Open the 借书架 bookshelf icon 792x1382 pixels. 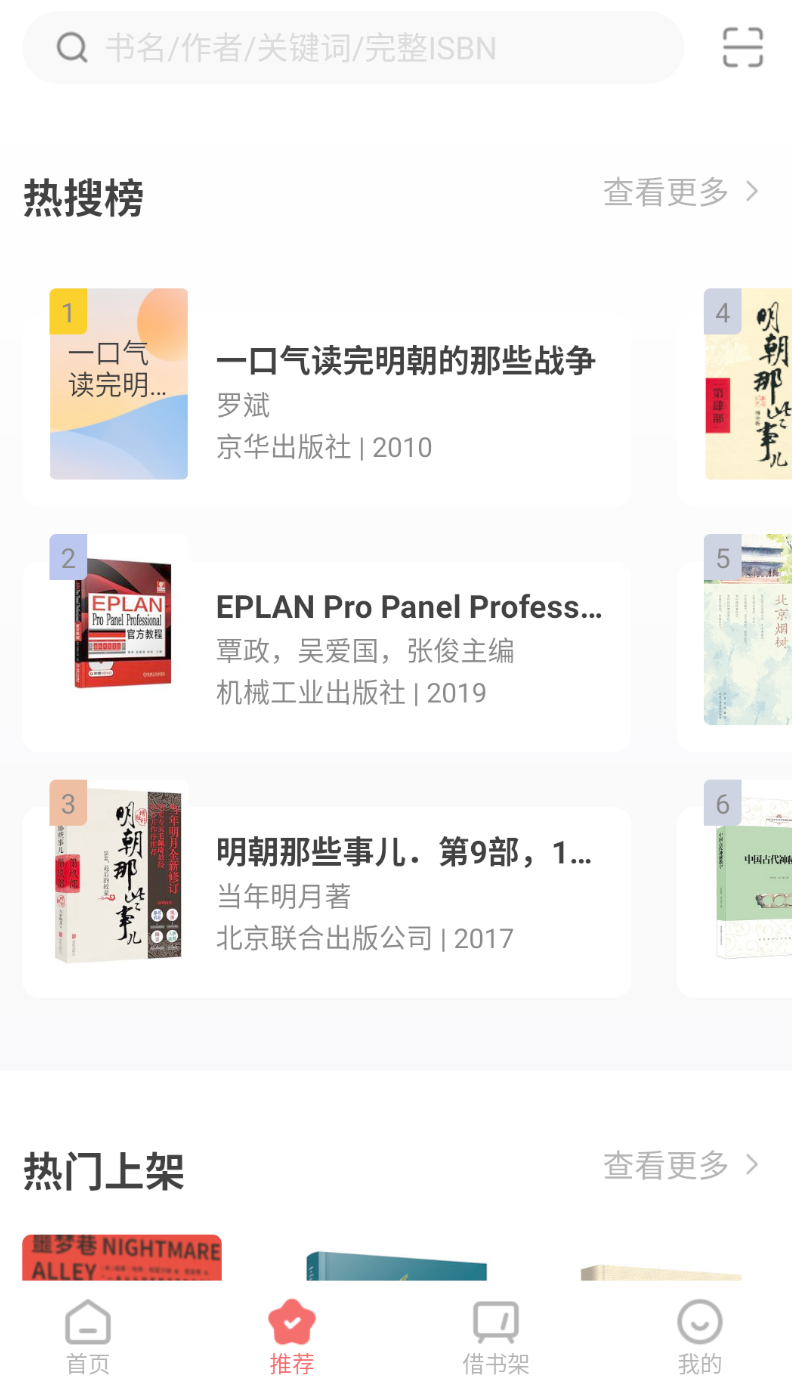[x=495, y=1320]
